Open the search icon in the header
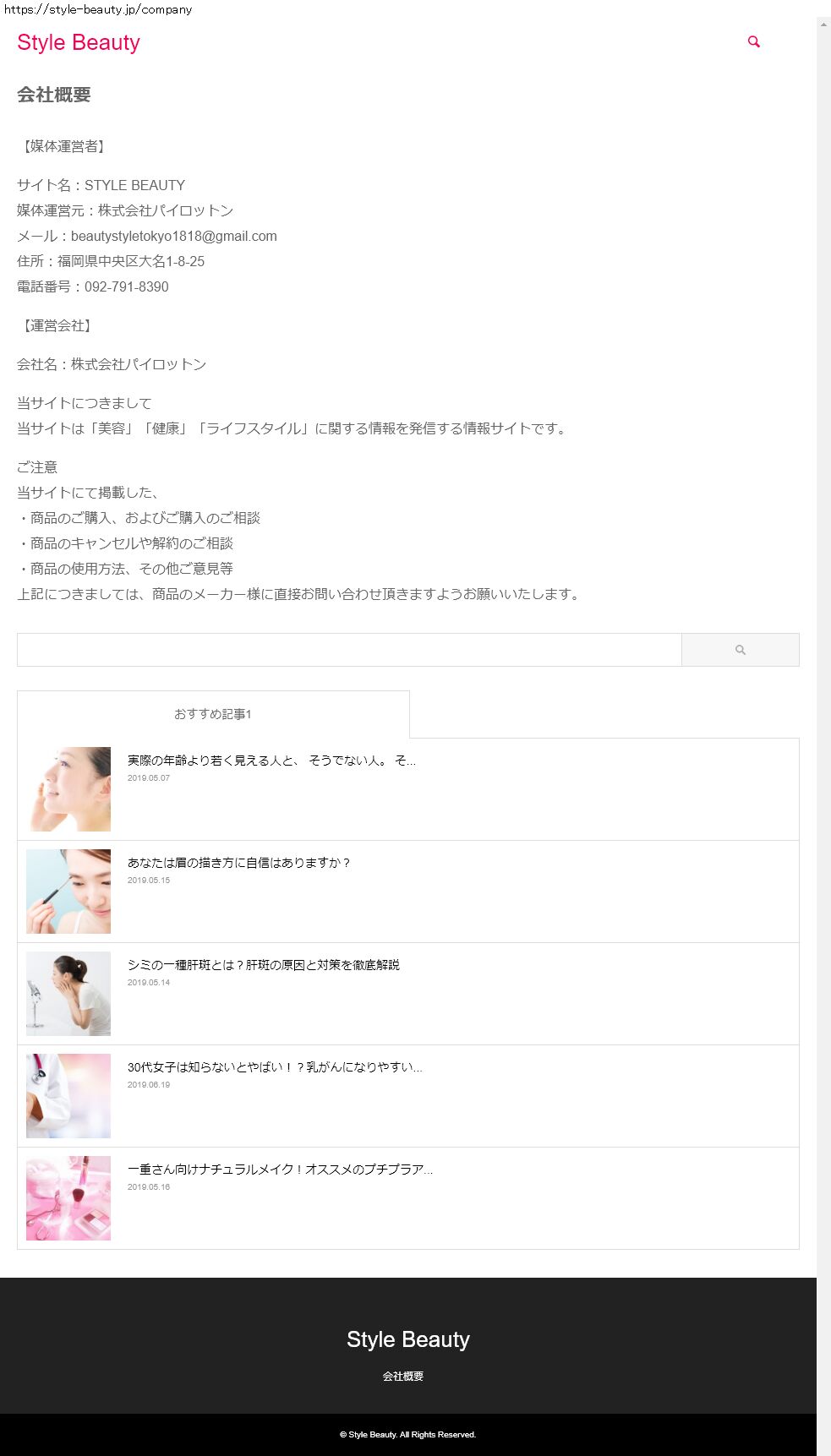The width and height of the screenshot is (831, 1456). (753, 41)
